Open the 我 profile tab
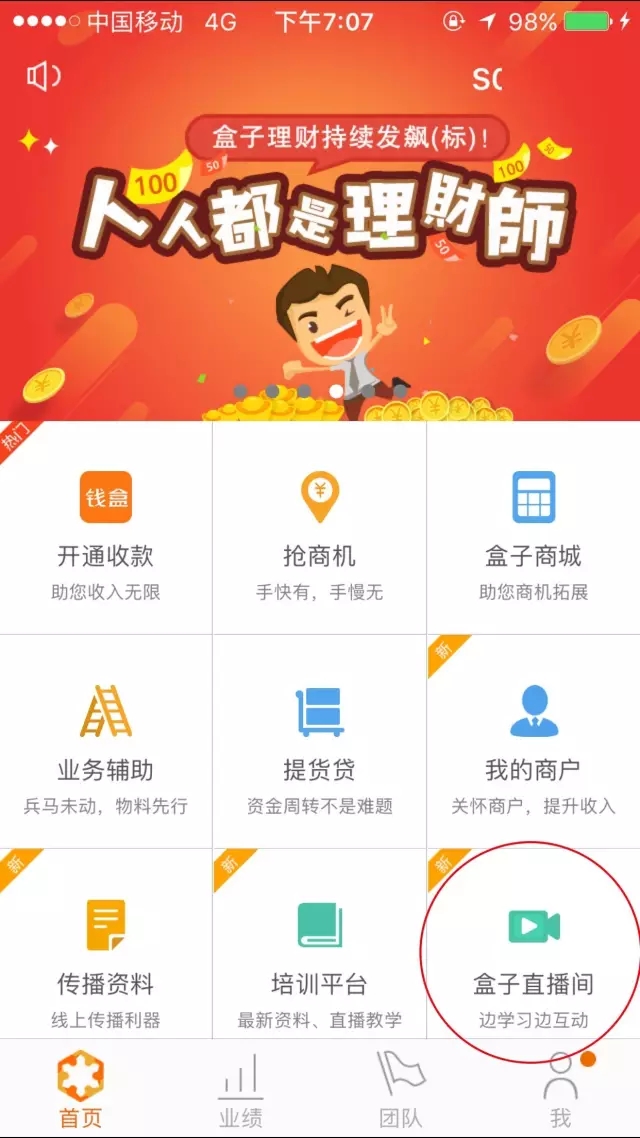640x1138 pixels. (x=560, y=1089)
